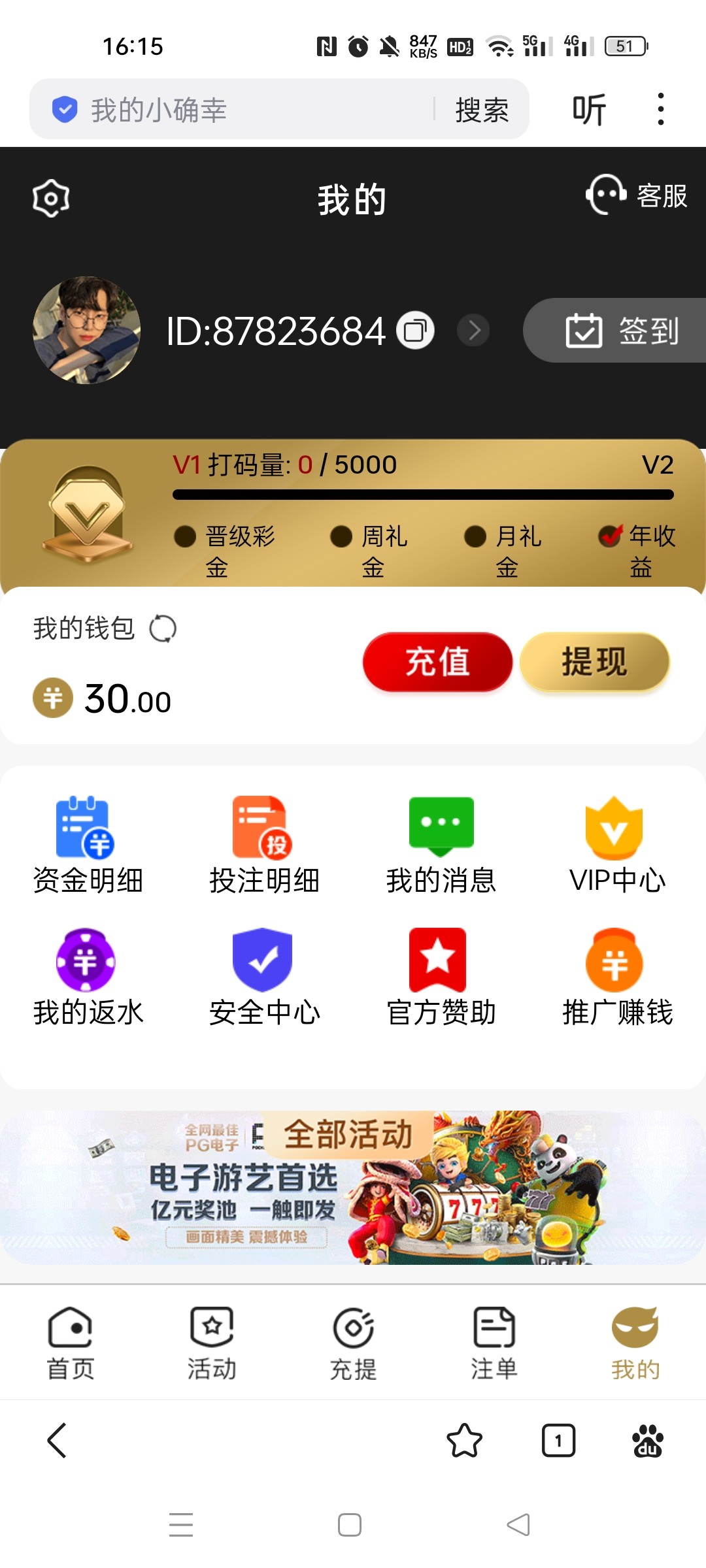Open 投注明细 bet details
Screen dimensions: 706x1568
[264, 845]
